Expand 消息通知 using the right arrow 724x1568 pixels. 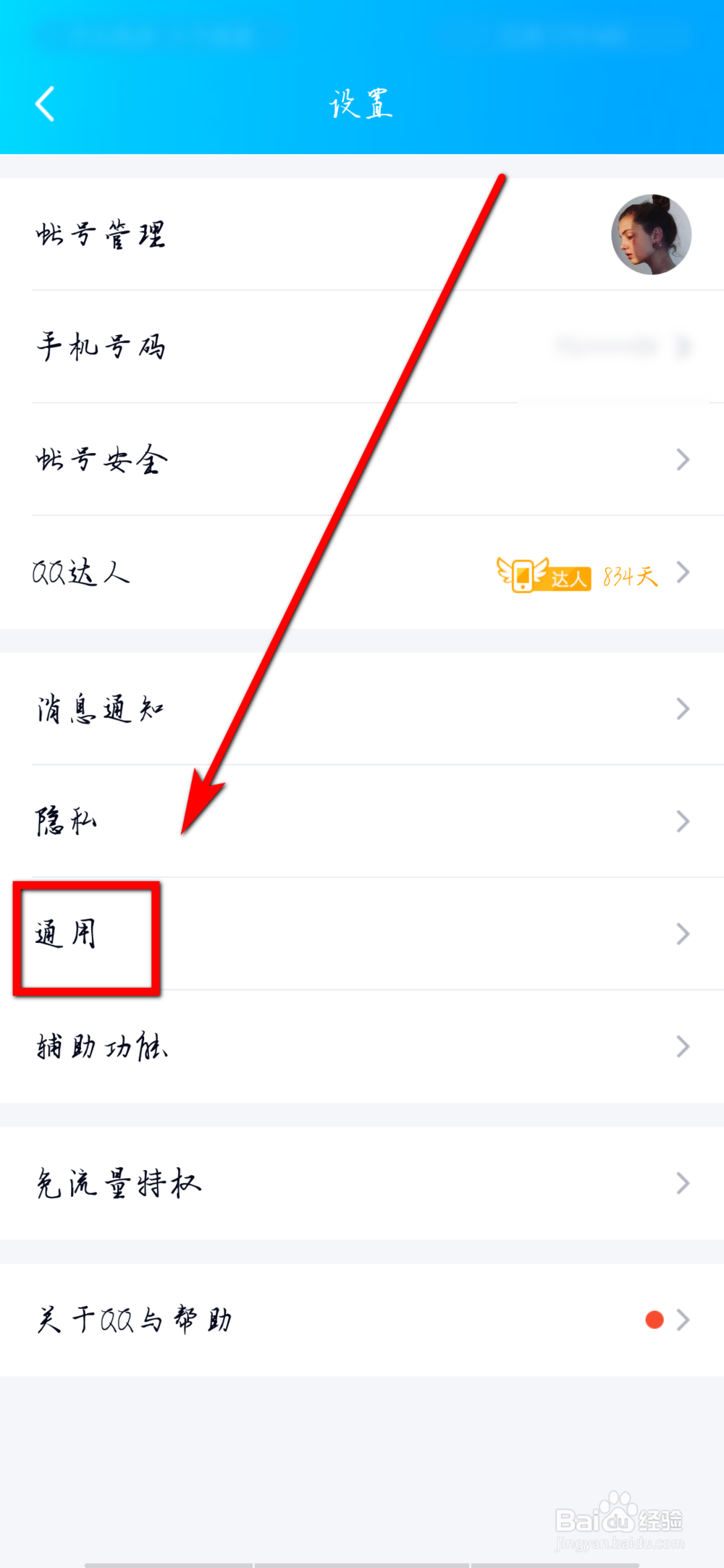(x=681, y=708)
